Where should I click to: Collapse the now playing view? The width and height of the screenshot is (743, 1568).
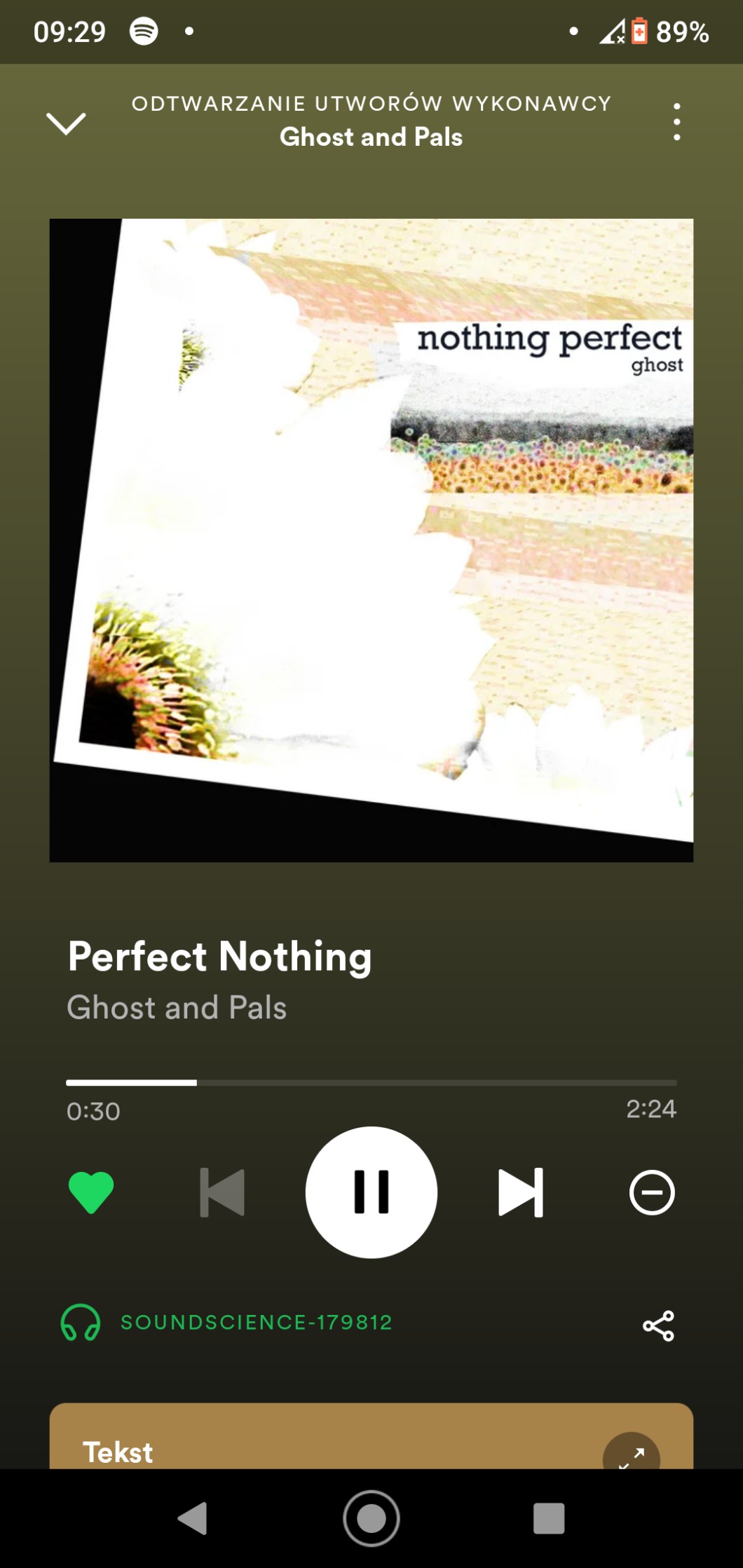(x=66, y=123)
